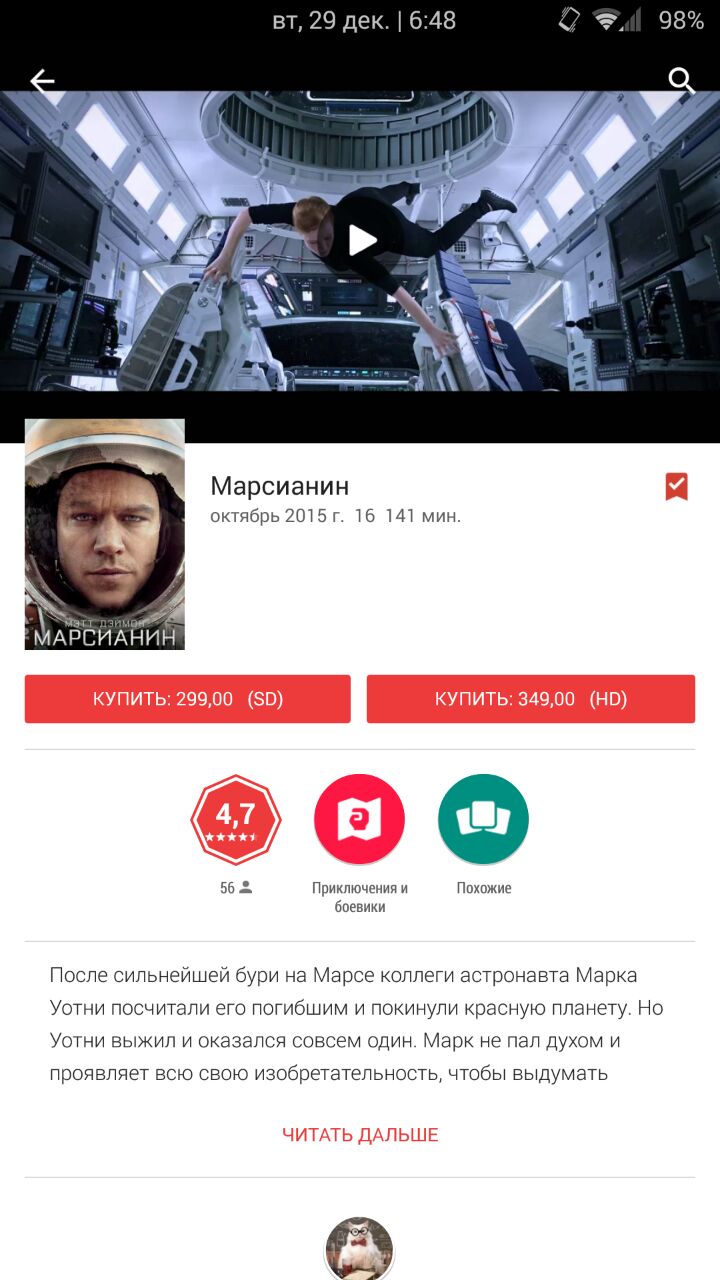Image resolution: width=720 pixels, height=1280 pixels.
Task: Go back using the top arrow
Action: tap(42, 81)
